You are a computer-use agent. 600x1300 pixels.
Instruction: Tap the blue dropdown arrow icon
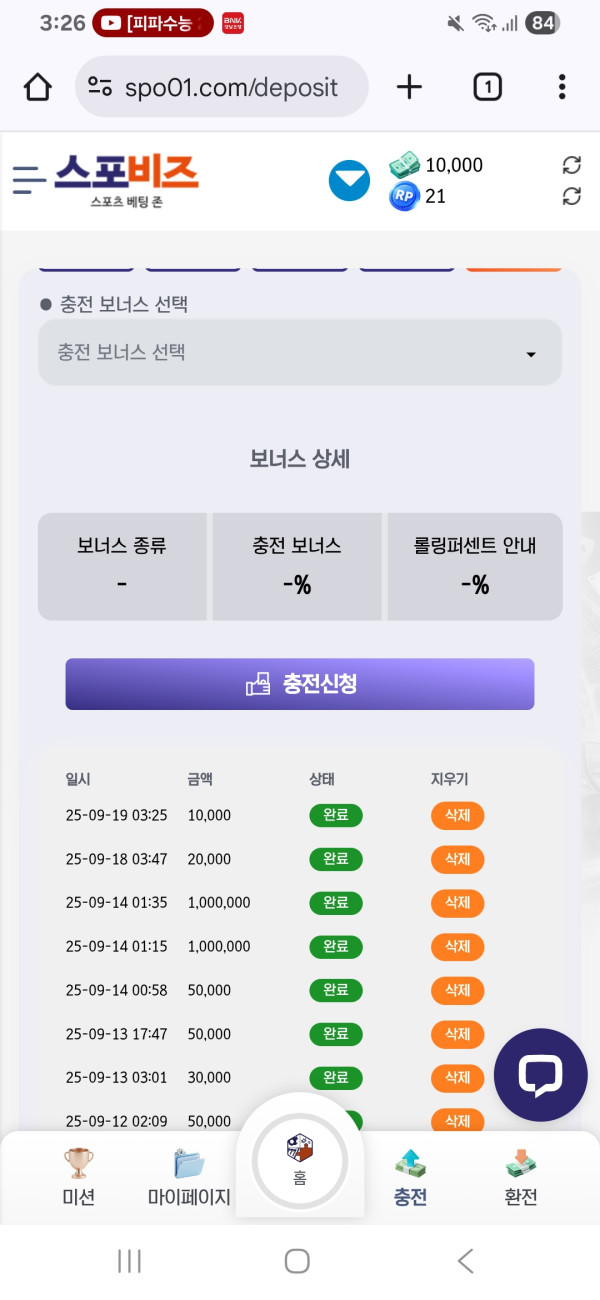click(x=349, y=181)
